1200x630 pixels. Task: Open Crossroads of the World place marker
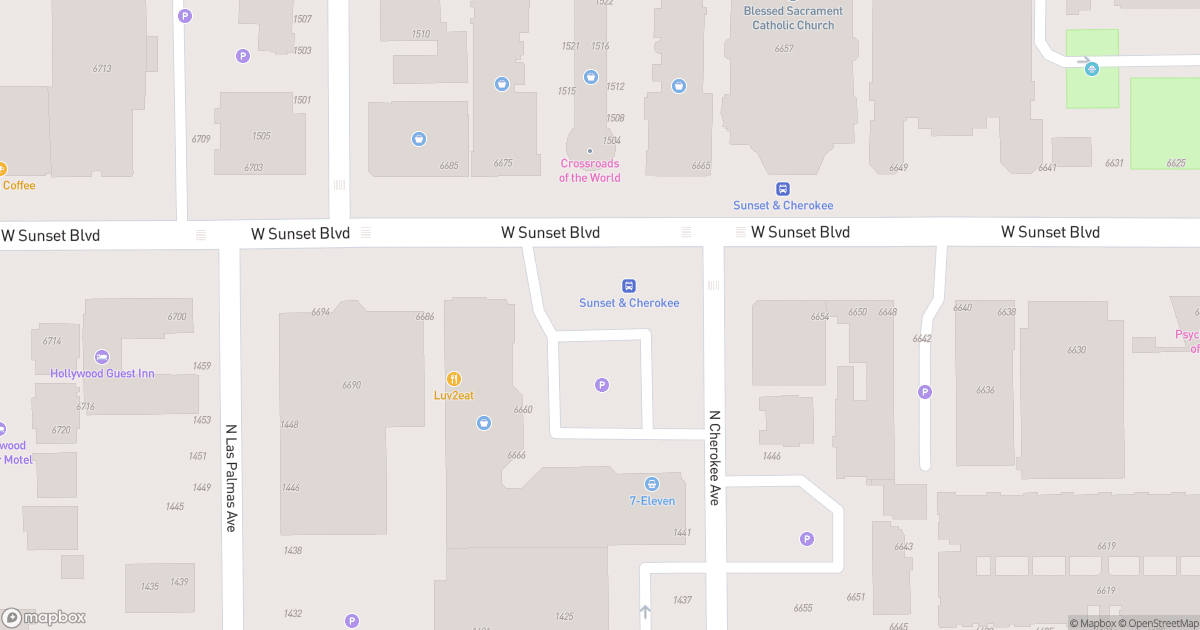tap(589, 152)
